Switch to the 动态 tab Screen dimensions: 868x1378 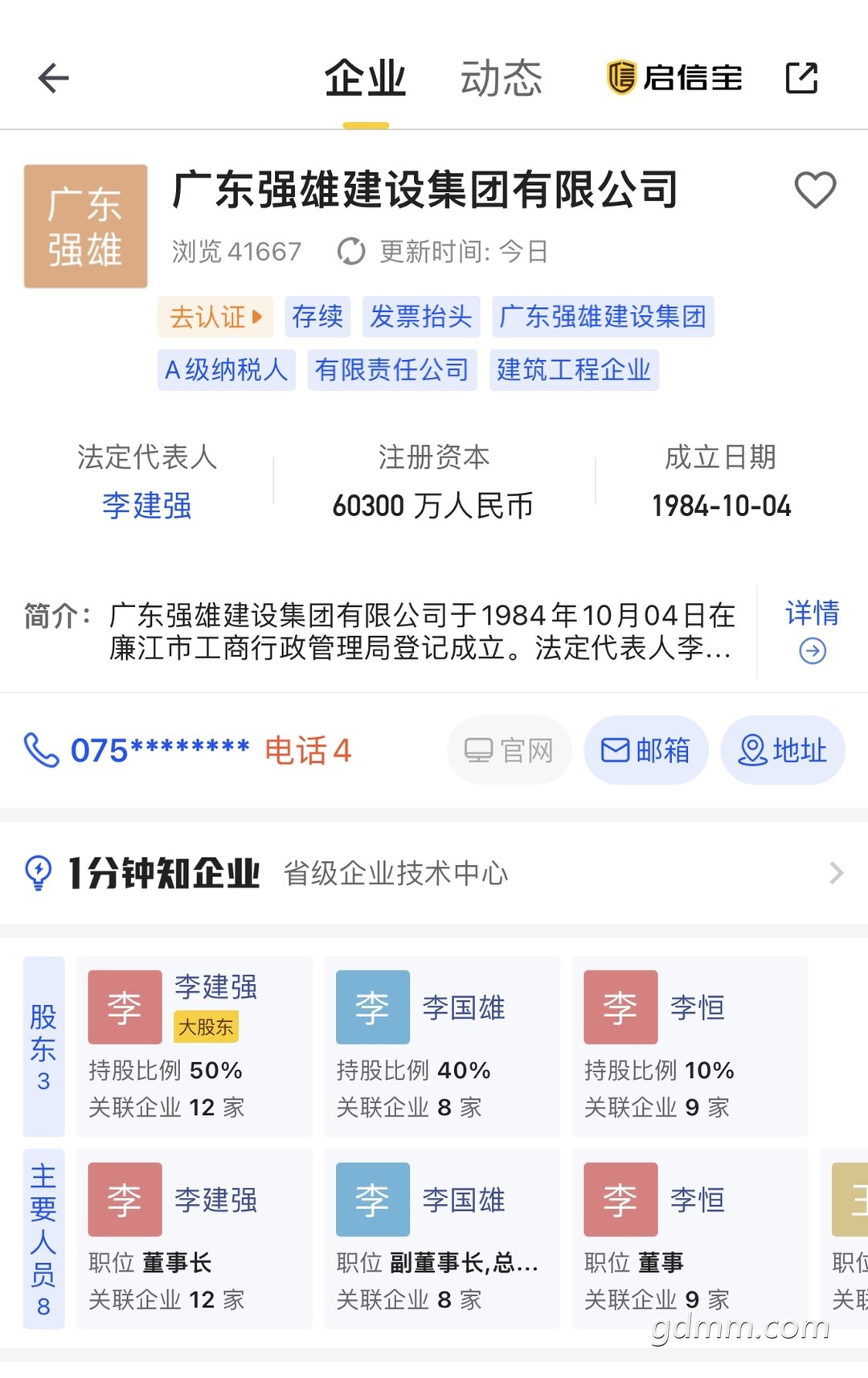[x=501, y=78]
